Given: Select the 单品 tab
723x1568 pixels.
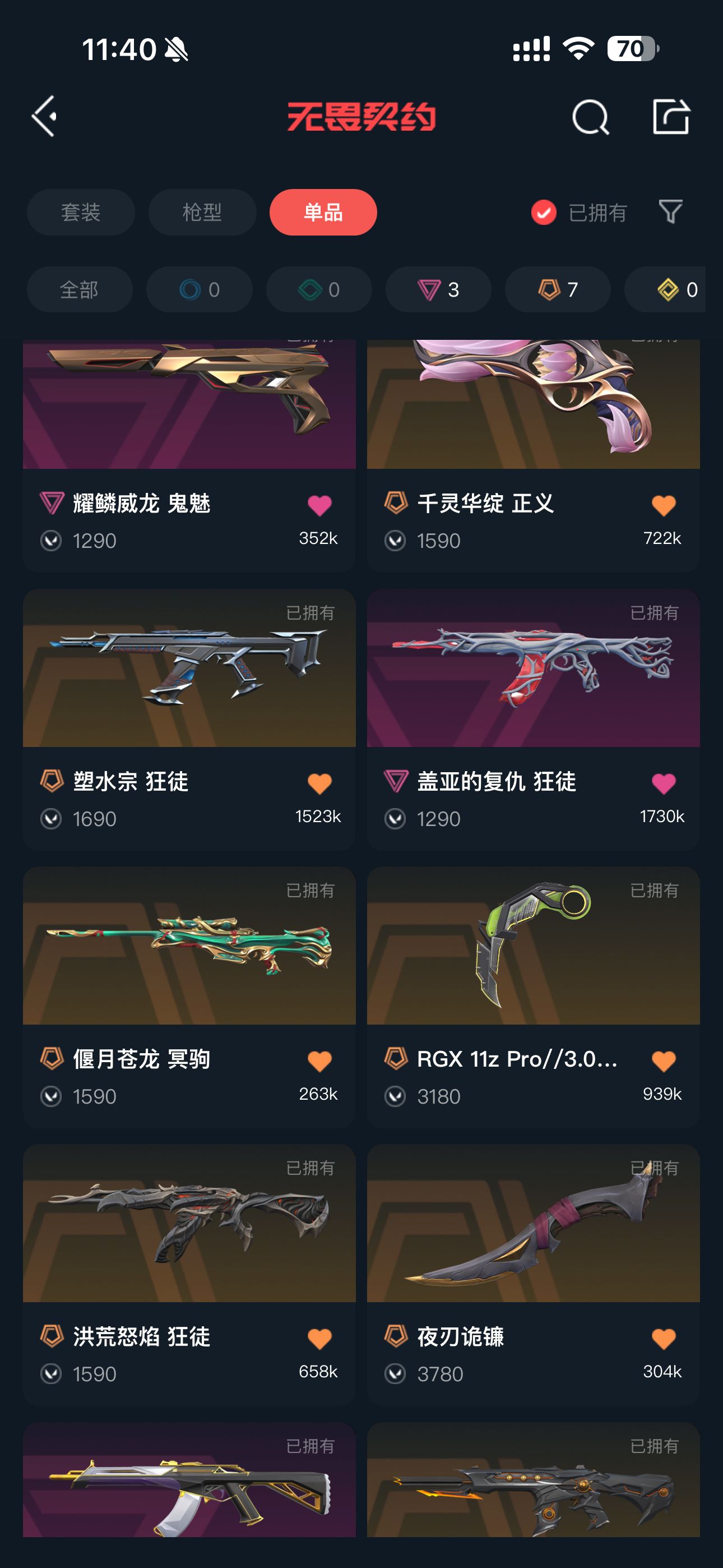Looking at the screenshot, I should tap(323, 213).
